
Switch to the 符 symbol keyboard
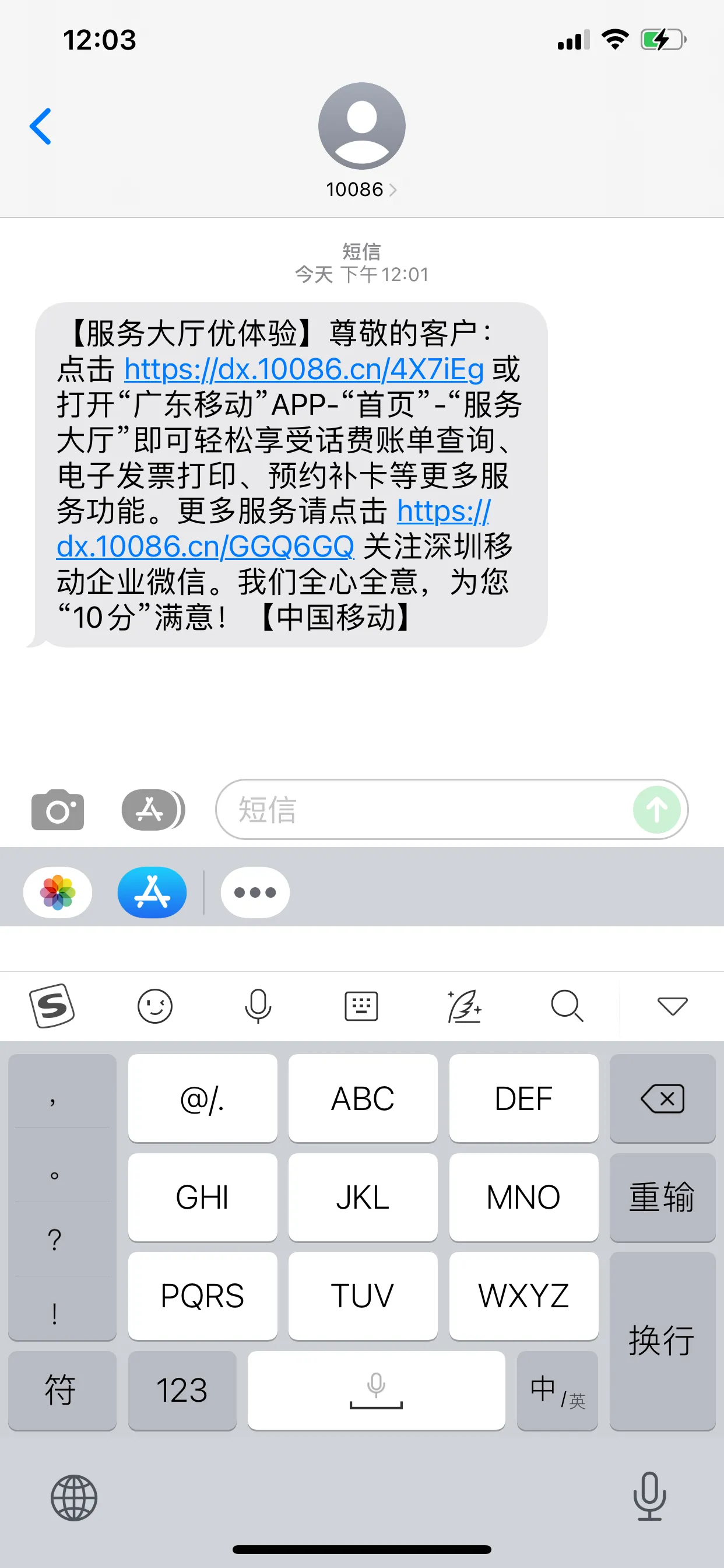coord(61,1390)
